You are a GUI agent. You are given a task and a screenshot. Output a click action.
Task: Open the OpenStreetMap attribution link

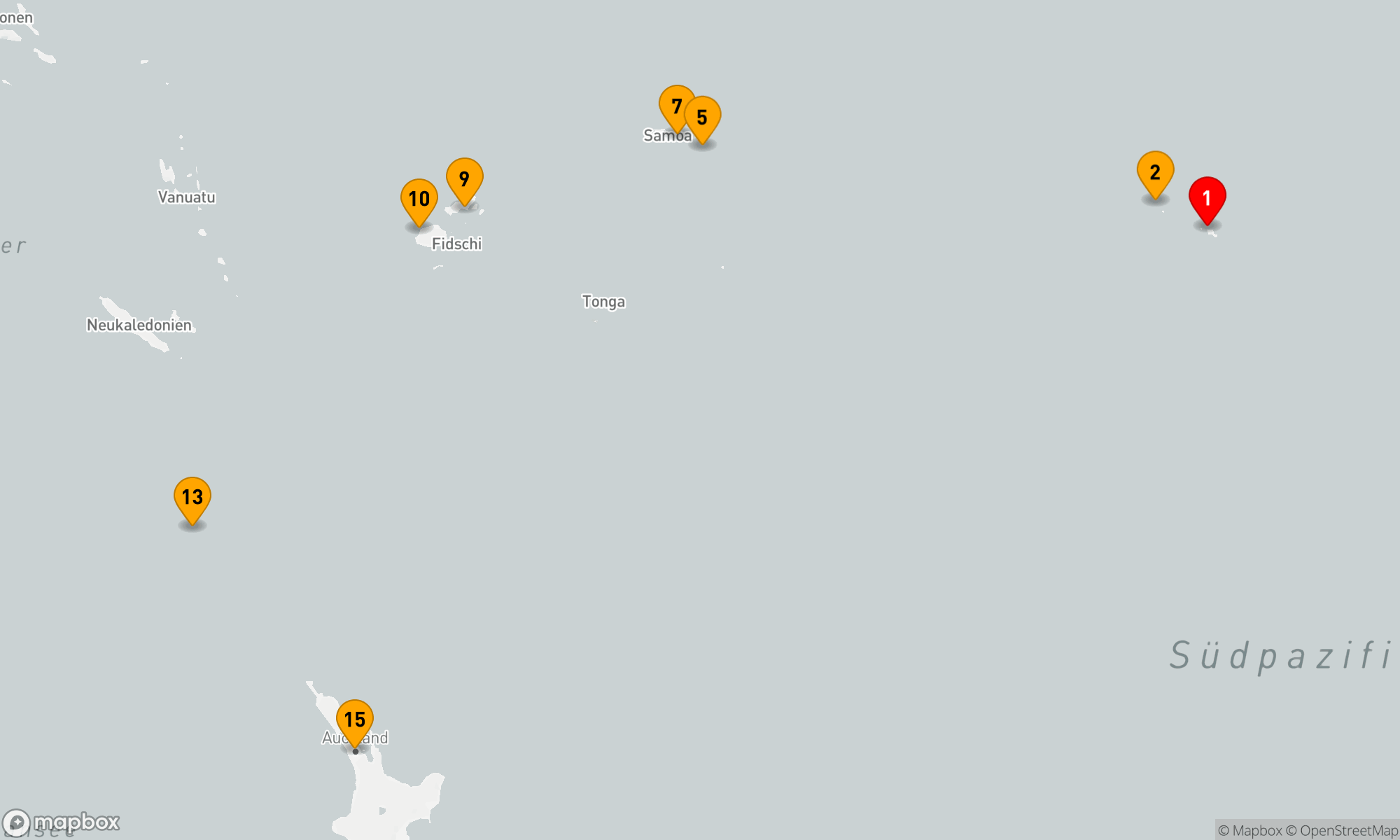(1348, 831)
